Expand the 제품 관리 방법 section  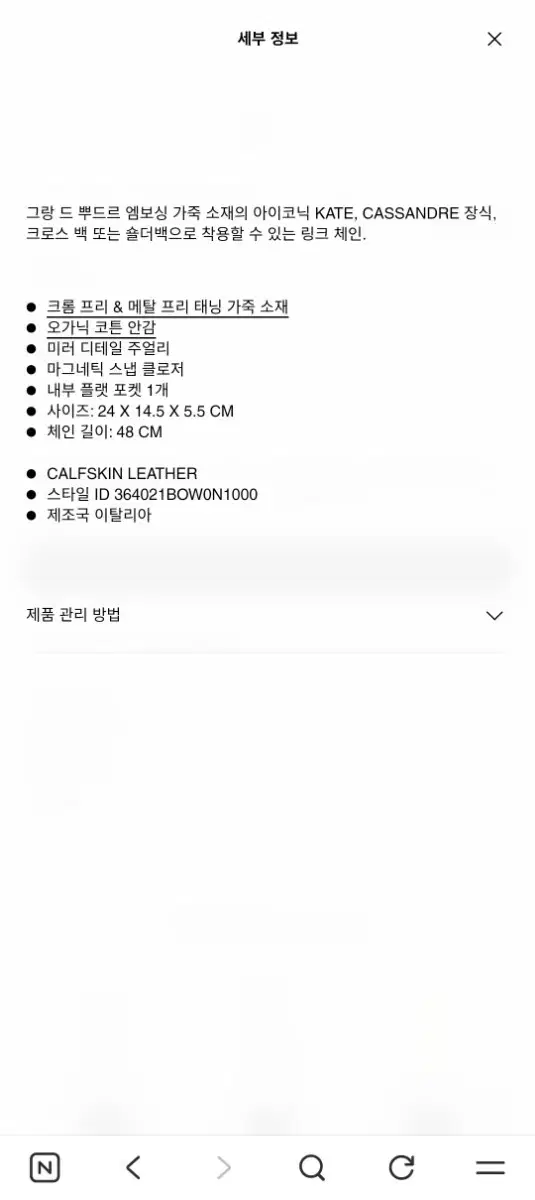coord(267,615)
